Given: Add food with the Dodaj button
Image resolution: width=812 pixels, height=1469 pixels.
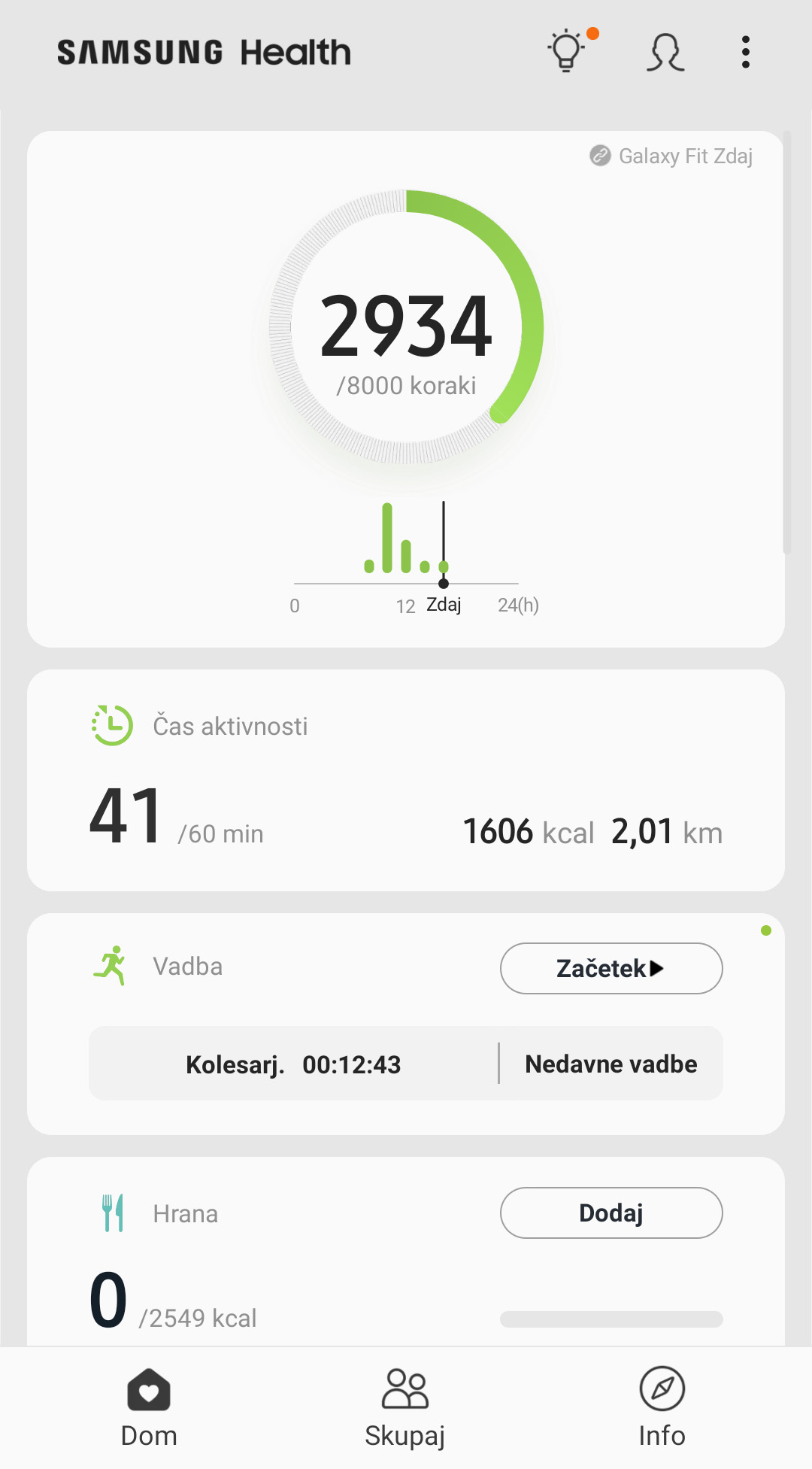Looking at the screenshot, I should pyautogui.click(x=611, y=1213).
